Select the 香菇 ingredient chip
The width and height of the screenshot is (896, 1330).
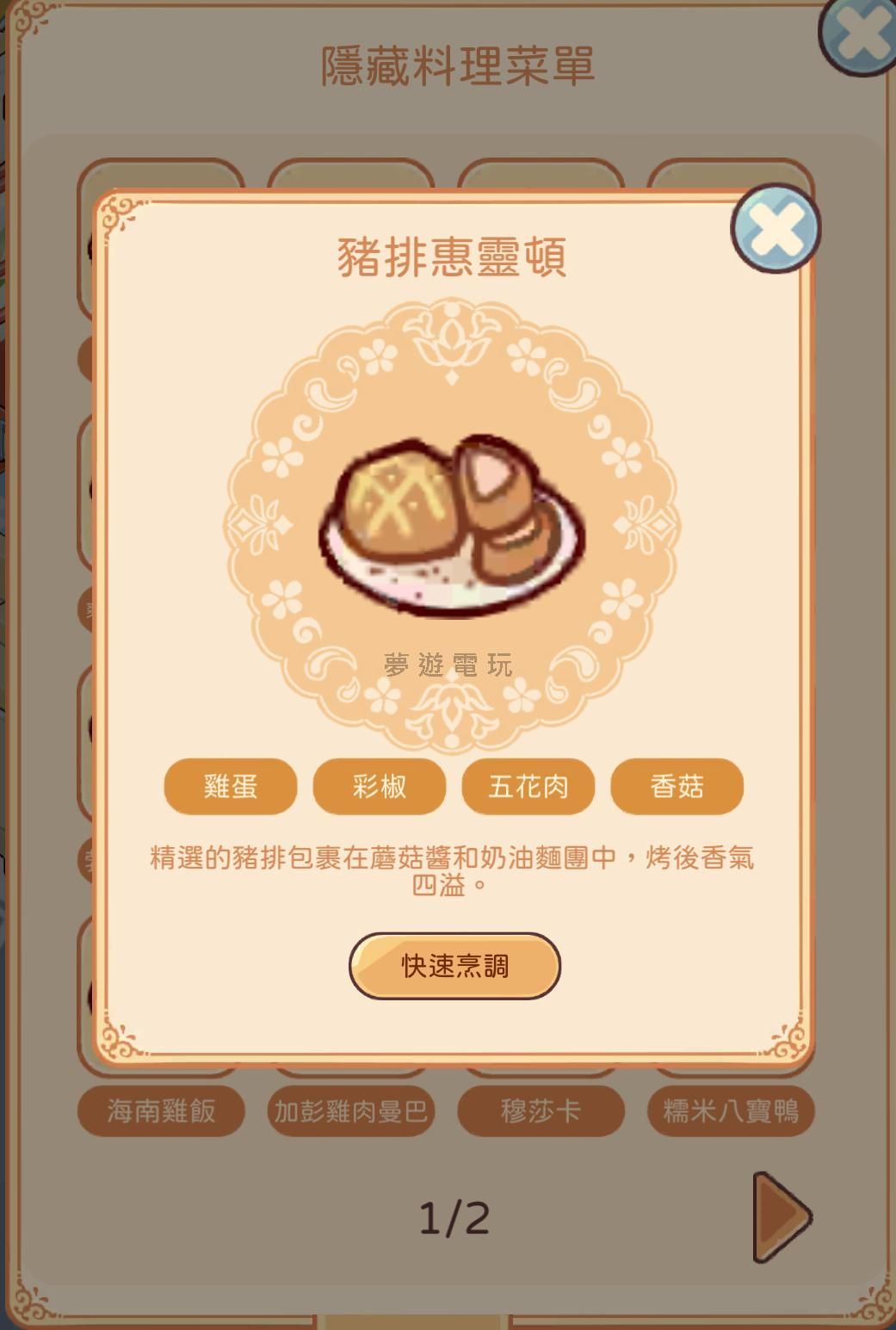(677, 786)
